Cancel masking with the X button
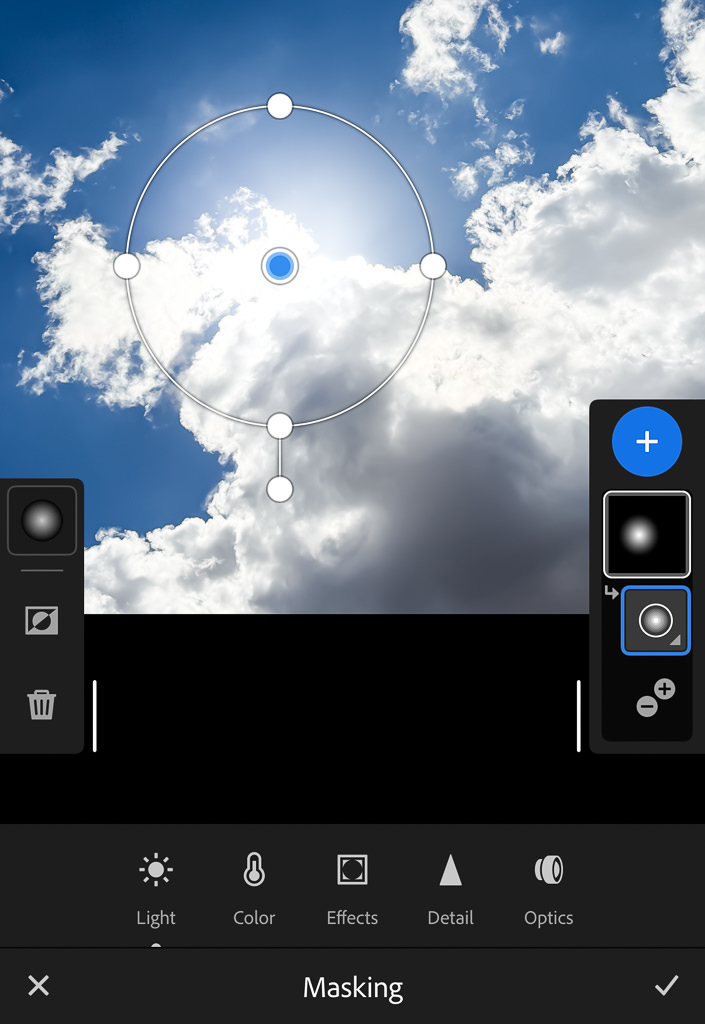705x1024 pixels. point(38,987)
